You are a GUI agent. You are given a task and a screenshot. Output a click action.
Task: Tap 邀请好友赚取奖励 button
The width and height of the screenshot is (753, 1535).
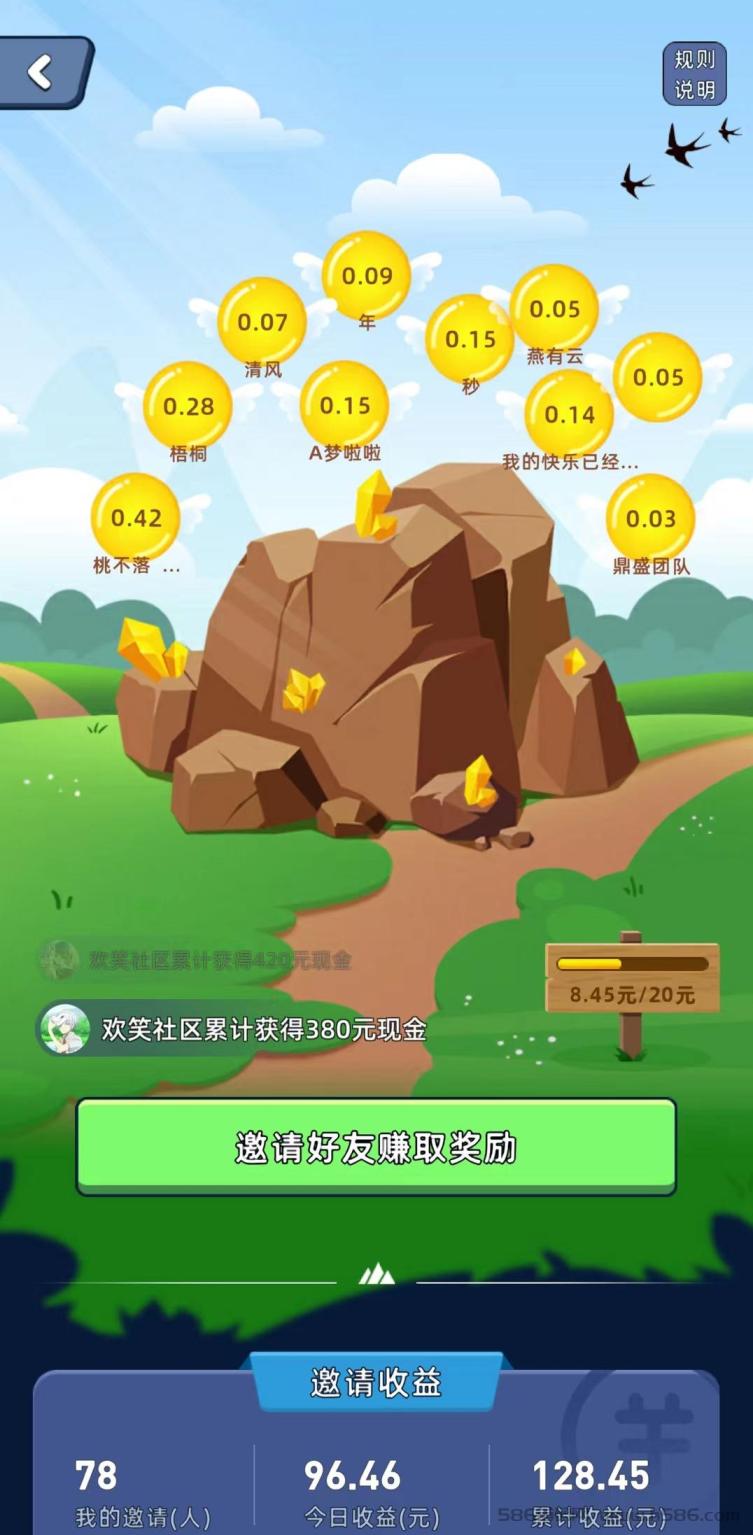(x=376, y=1146)
